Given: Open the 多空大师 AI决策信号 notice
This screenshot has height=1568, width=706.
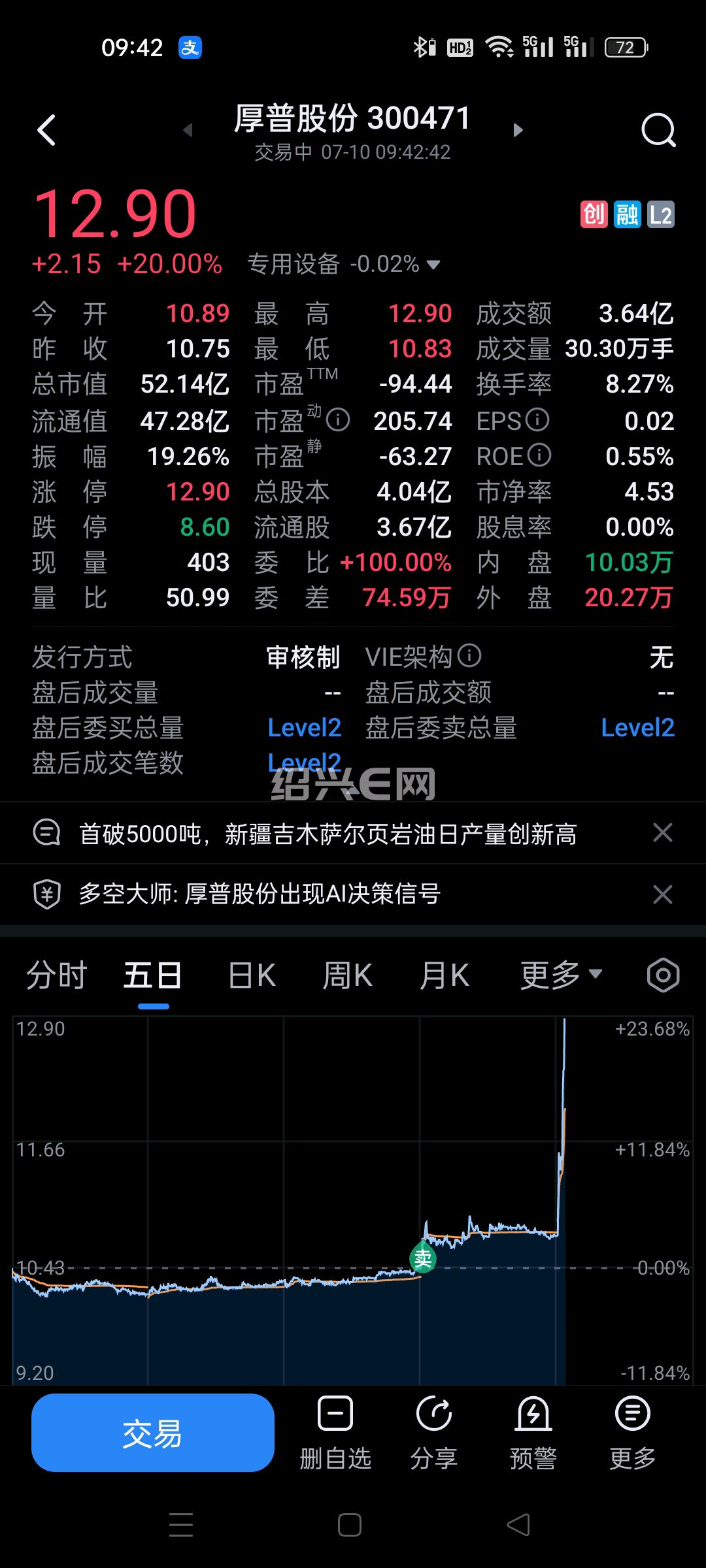Looking at the screenshot, I should 259,894.
